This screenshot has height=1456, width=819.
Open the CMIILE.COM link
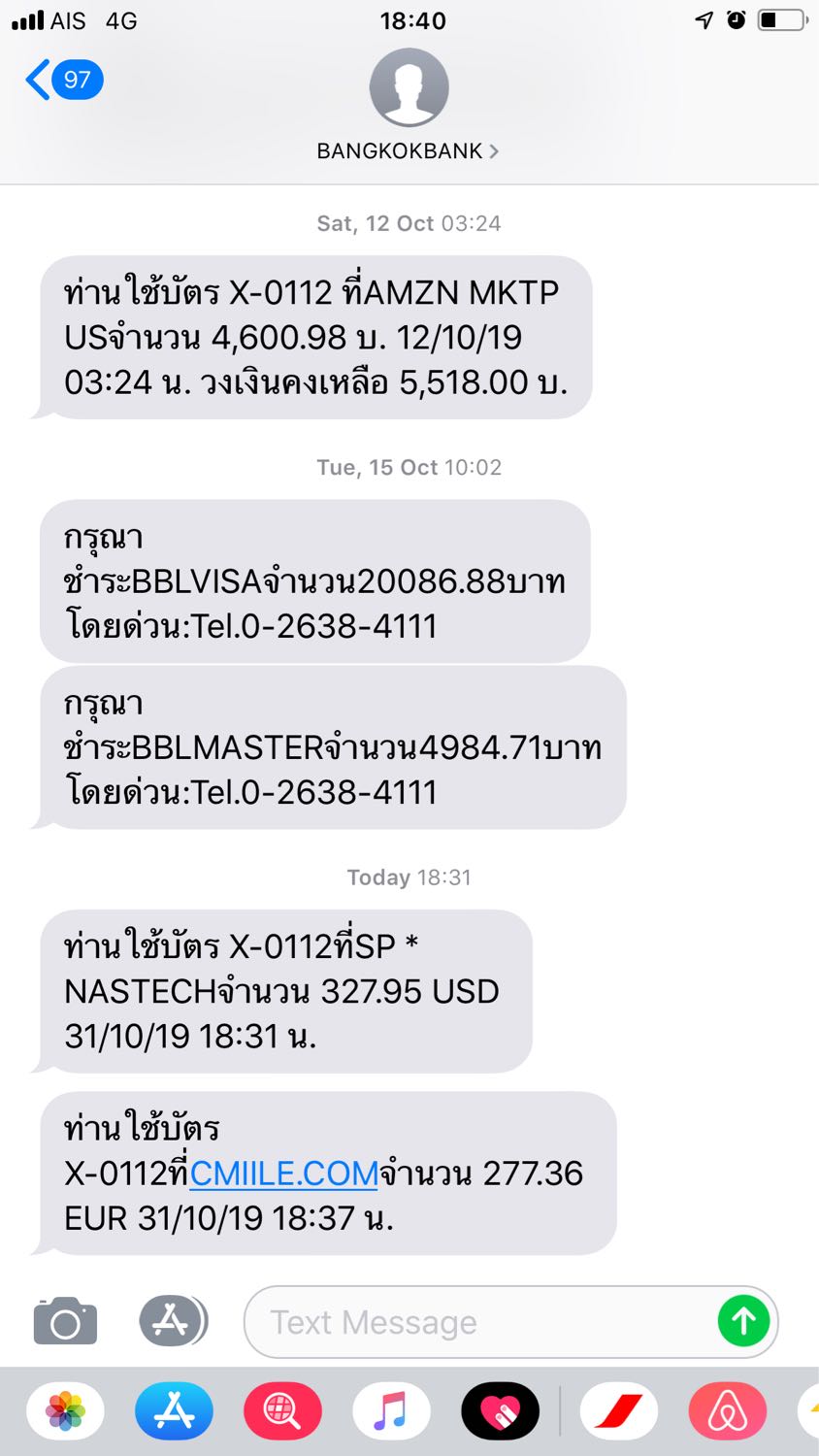pos(283,1174)
